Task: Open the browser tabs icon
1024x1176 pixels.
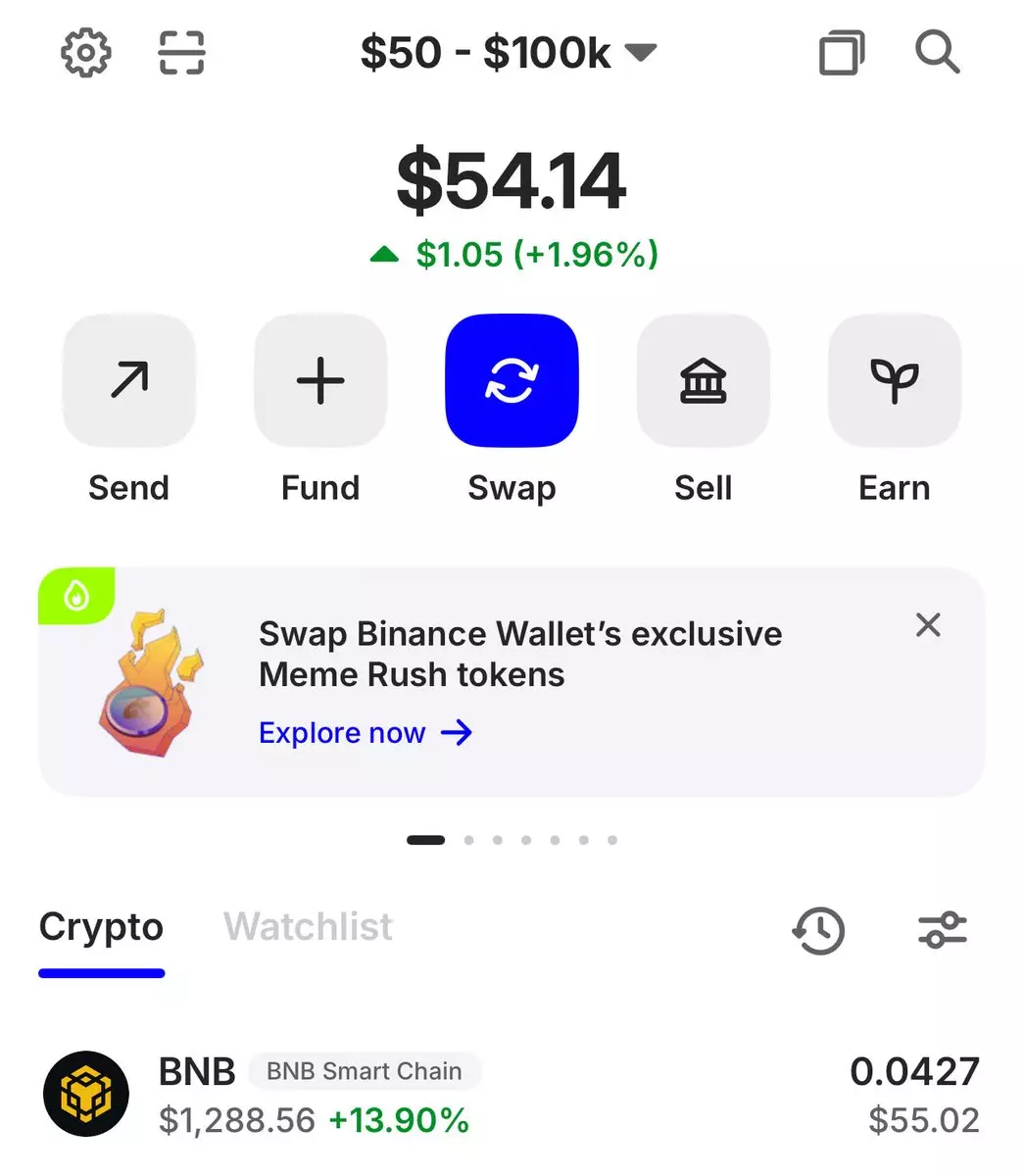Action: [841, 53]
